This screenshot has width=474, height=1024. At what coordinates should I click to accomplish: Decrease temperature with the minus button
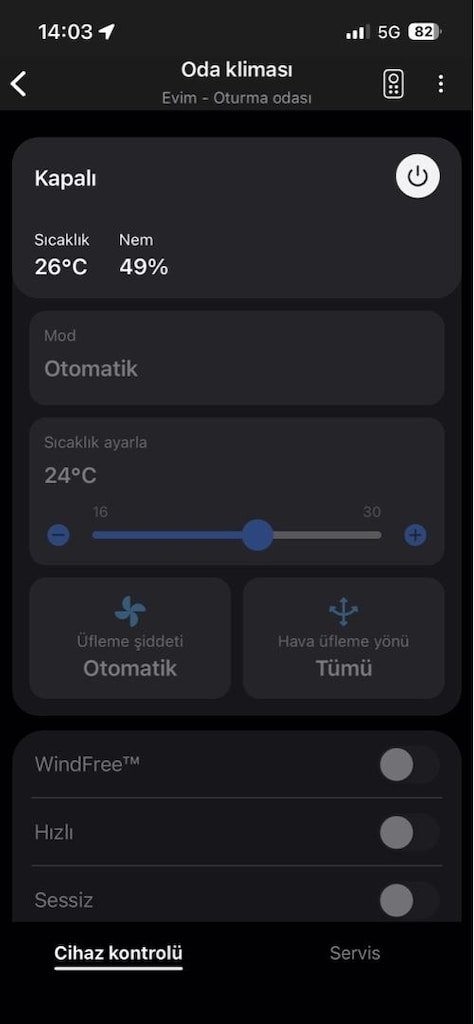tap(58, 536)
